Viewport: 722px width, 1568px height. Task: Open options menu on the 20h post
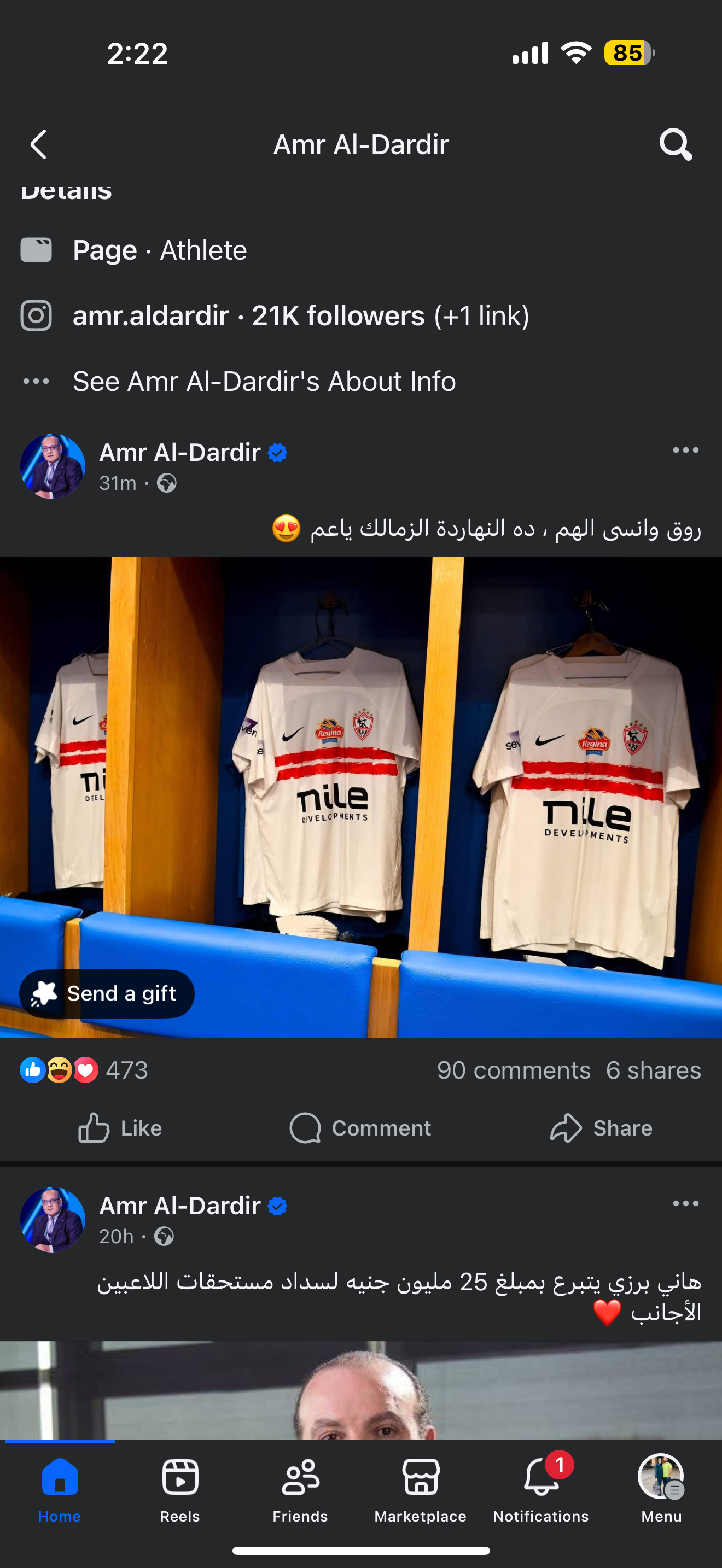[x=685, y=1203]
